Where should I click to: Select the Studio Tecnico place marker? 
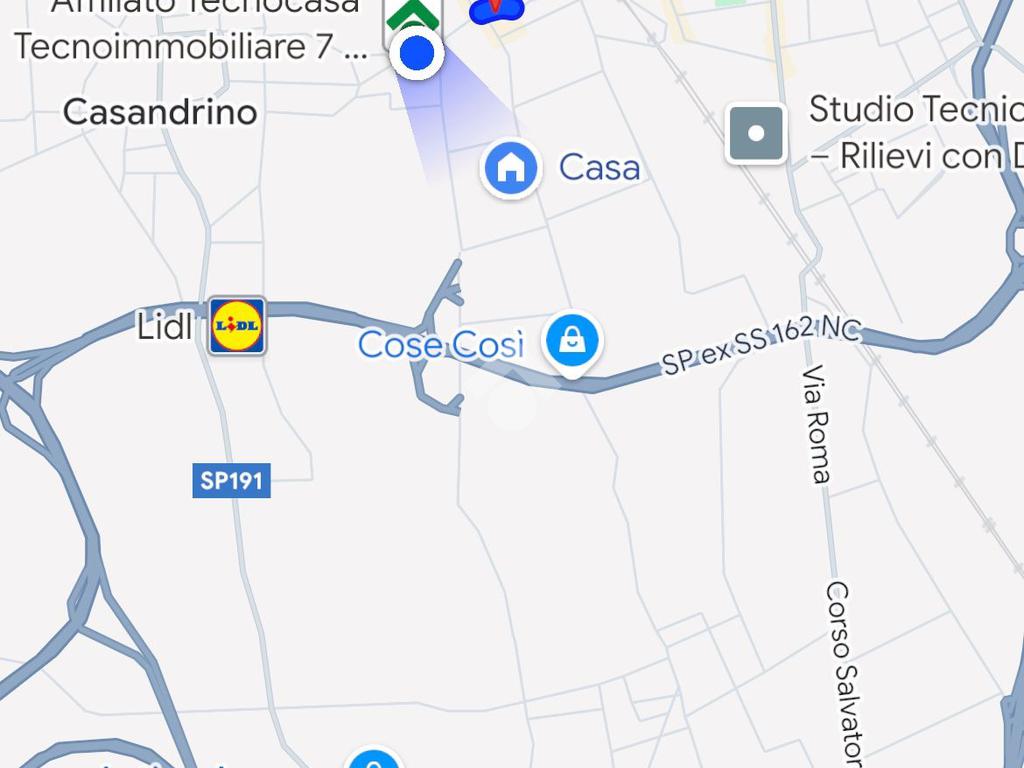[756, 133]
